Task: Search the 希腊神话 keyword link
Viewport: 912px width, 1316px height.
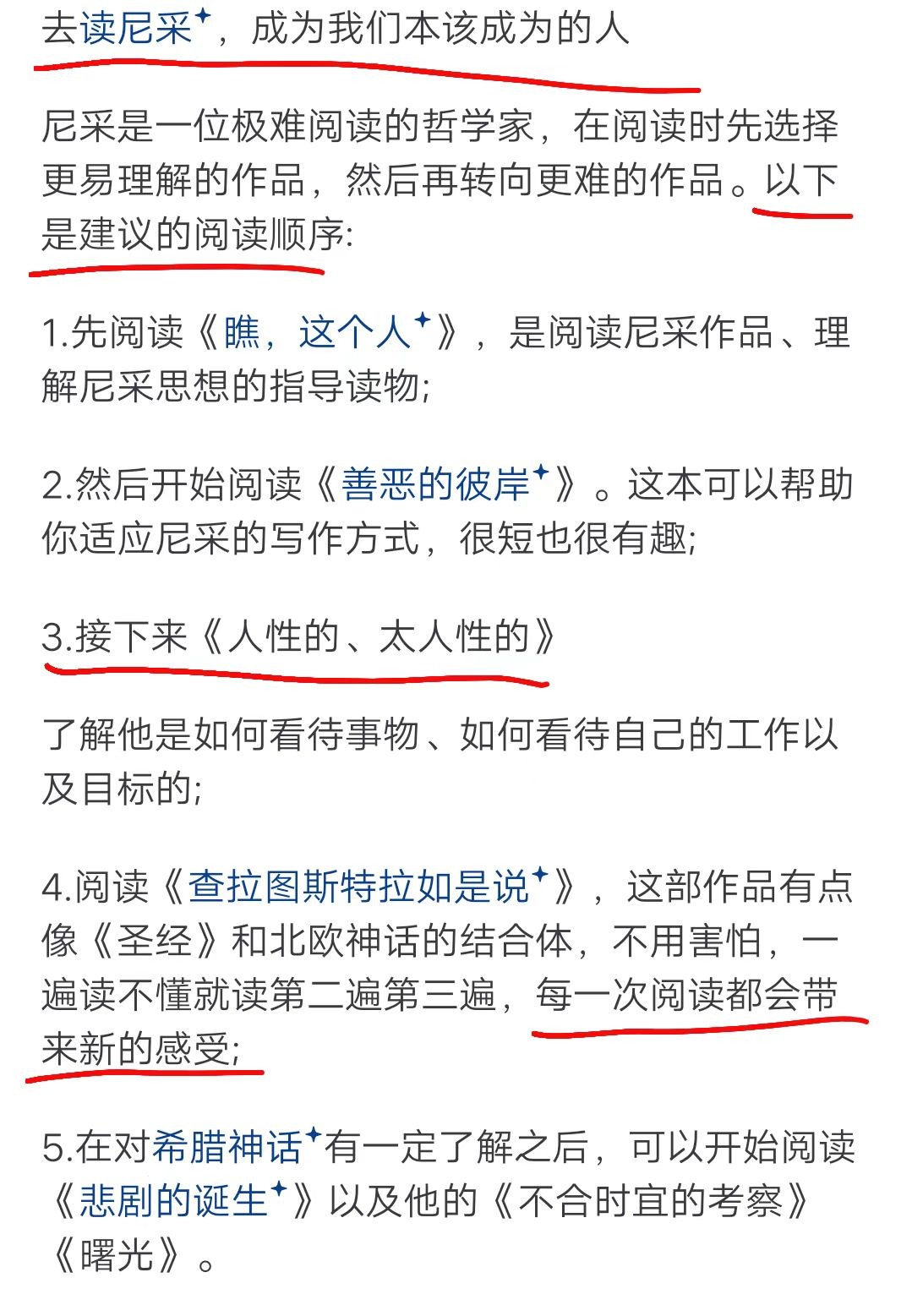Action: [227, 1147]
